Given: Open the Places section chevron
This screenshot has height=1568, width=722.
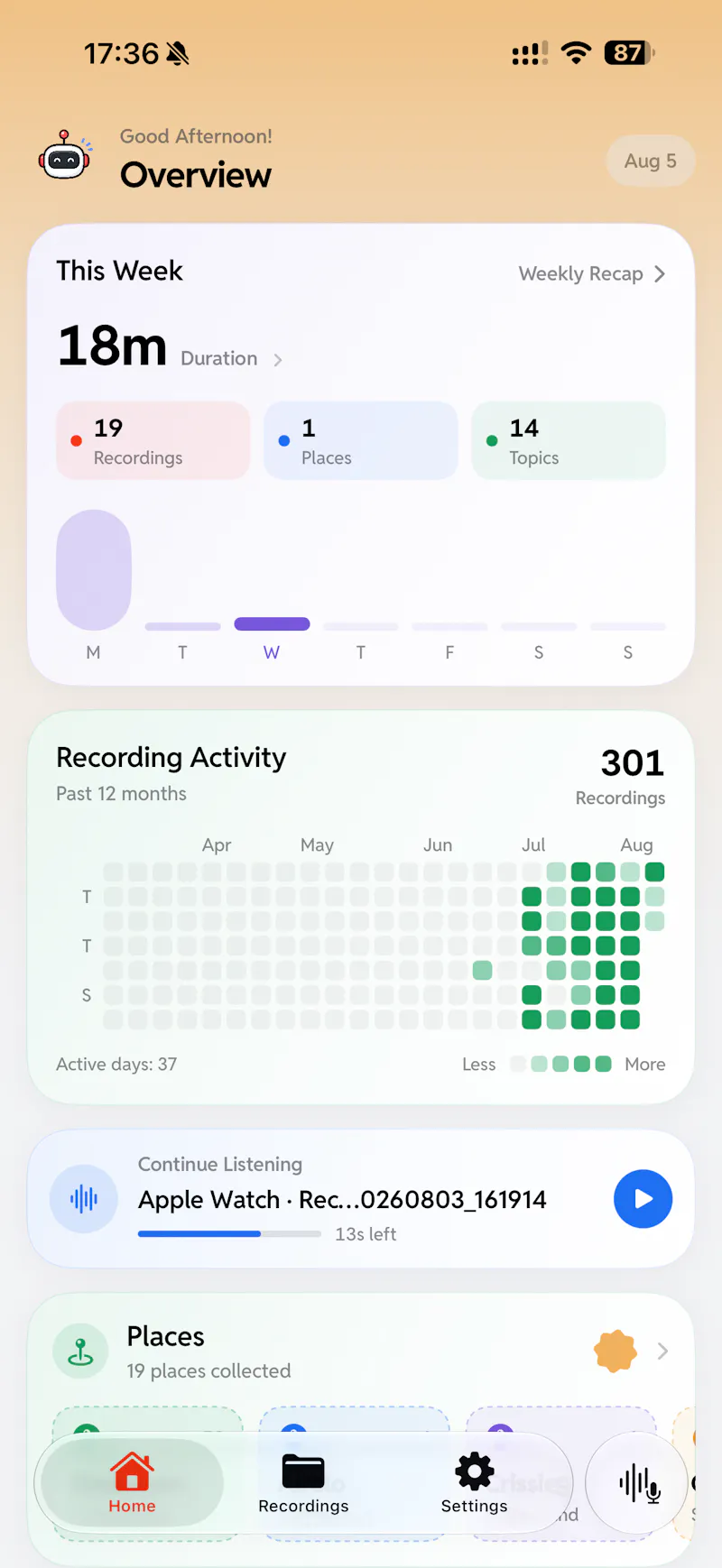Looking at the screenshot, I should tap(662, 1351).
